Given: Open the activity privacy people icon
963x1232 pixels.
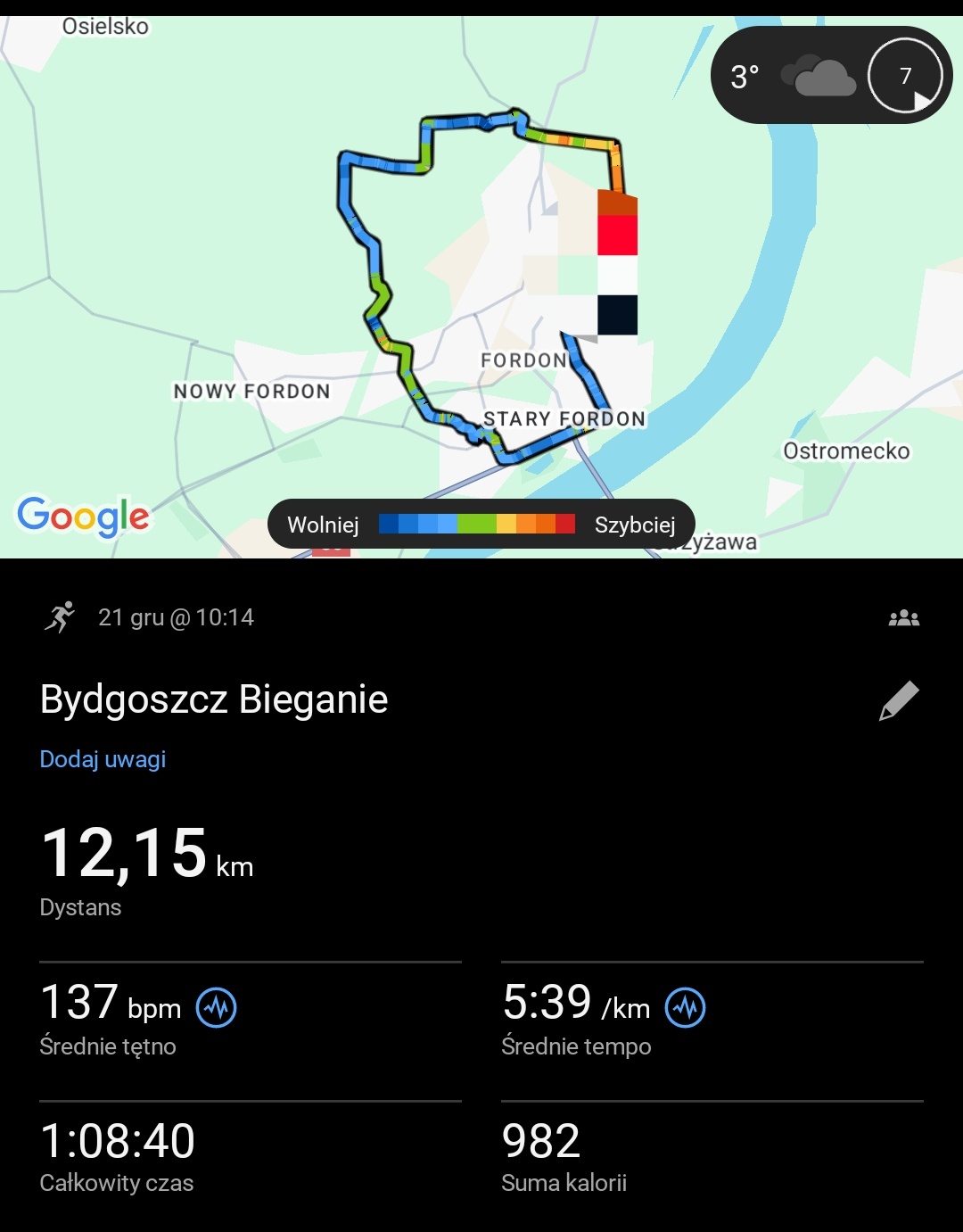Looking at the screenshot, I should click(903, 617).
